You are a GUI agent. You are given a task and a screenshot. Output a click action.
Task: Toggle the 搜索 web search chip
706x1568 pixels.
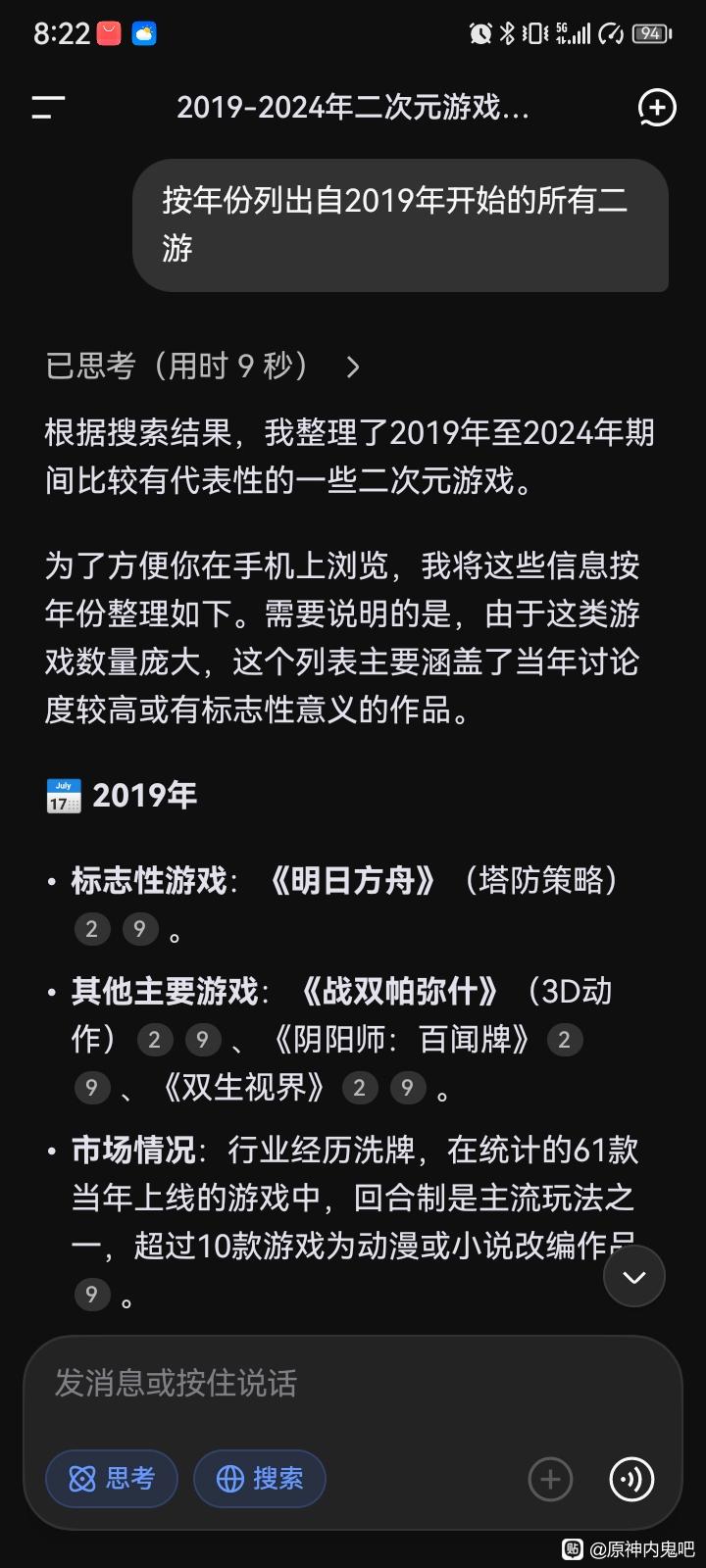click(x=260, y=1478)
